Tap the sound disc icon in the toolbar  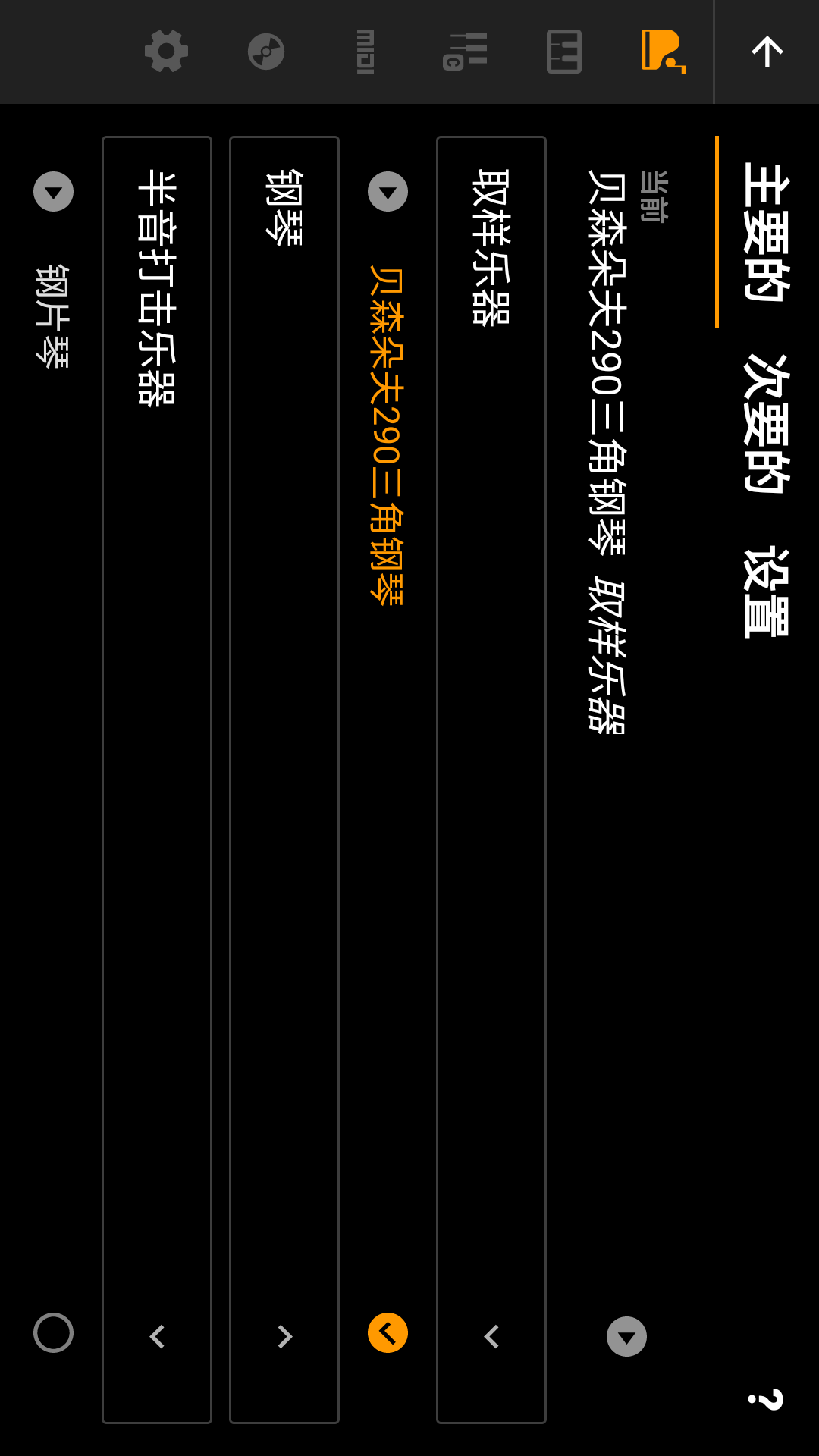265,51
